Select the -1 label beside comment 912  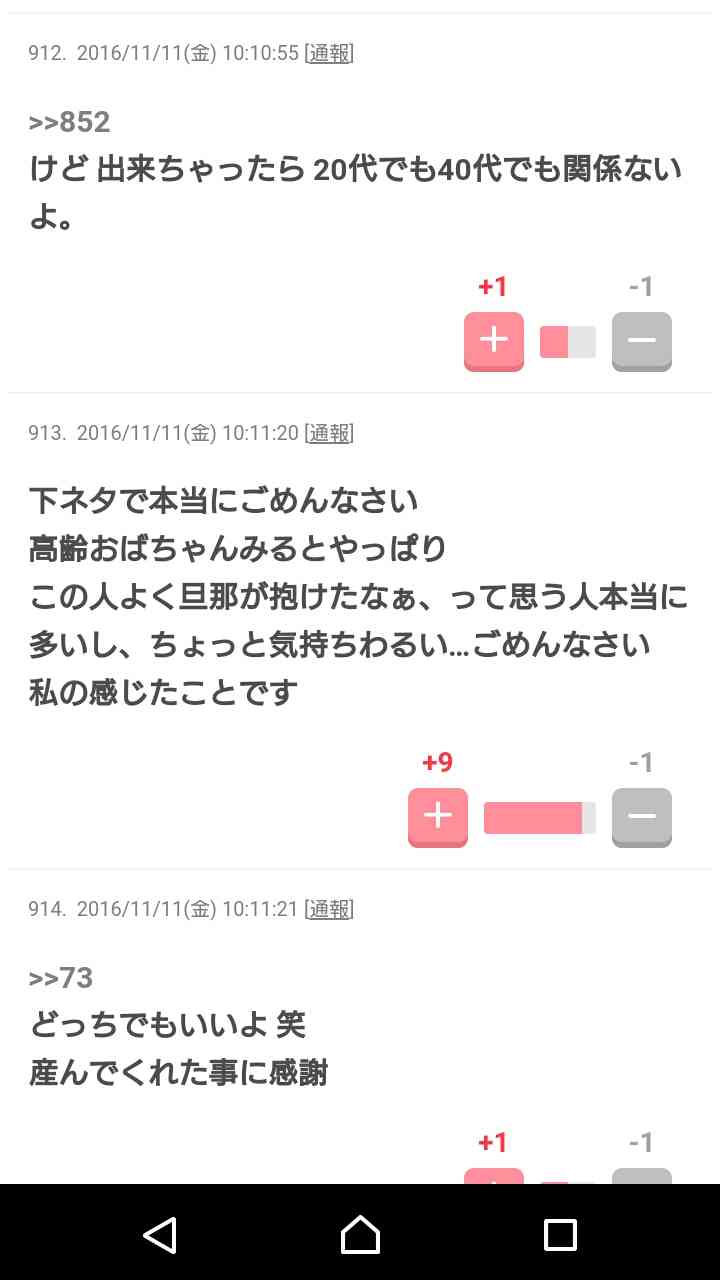click(641, 287)
